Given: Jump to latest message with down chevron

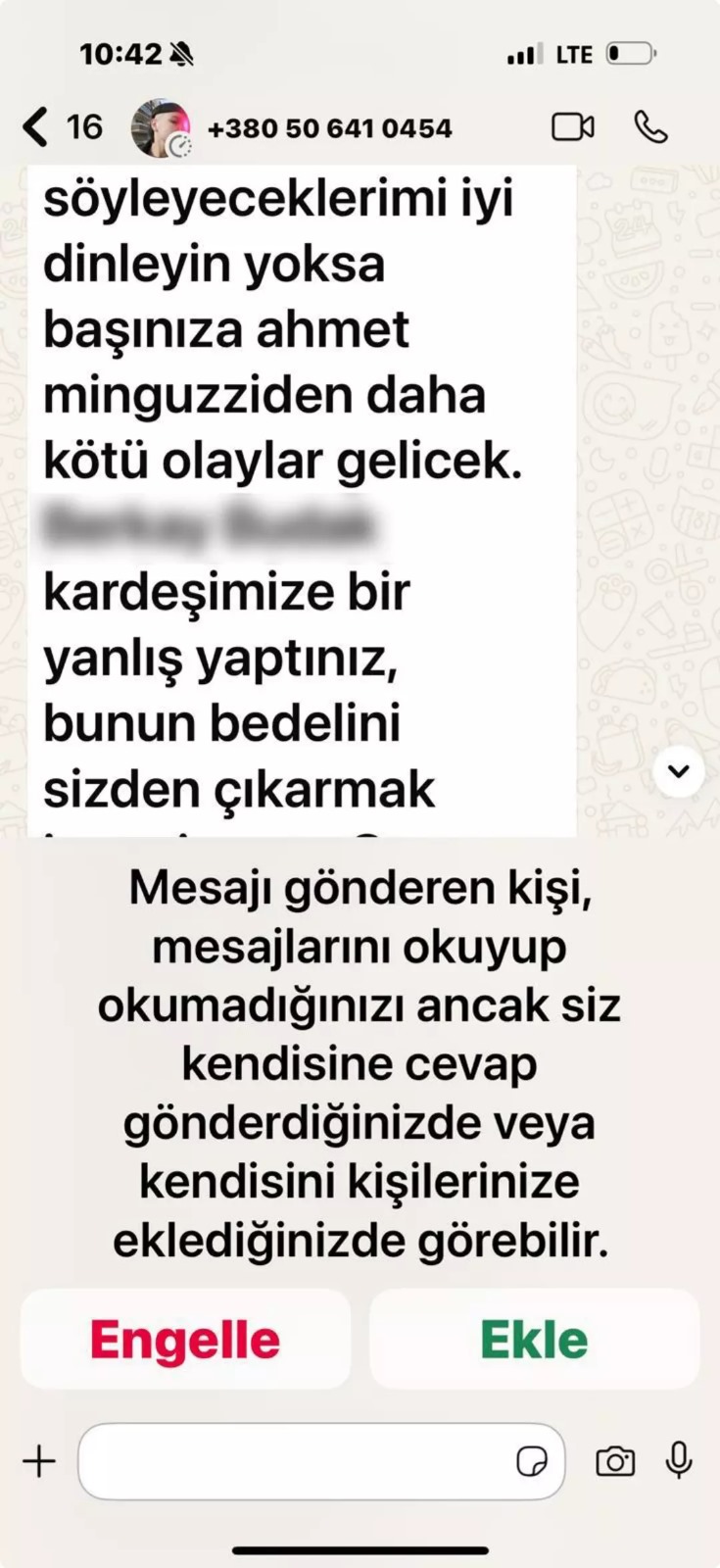Looking at the screenshot, I should [x=678, y=771].
